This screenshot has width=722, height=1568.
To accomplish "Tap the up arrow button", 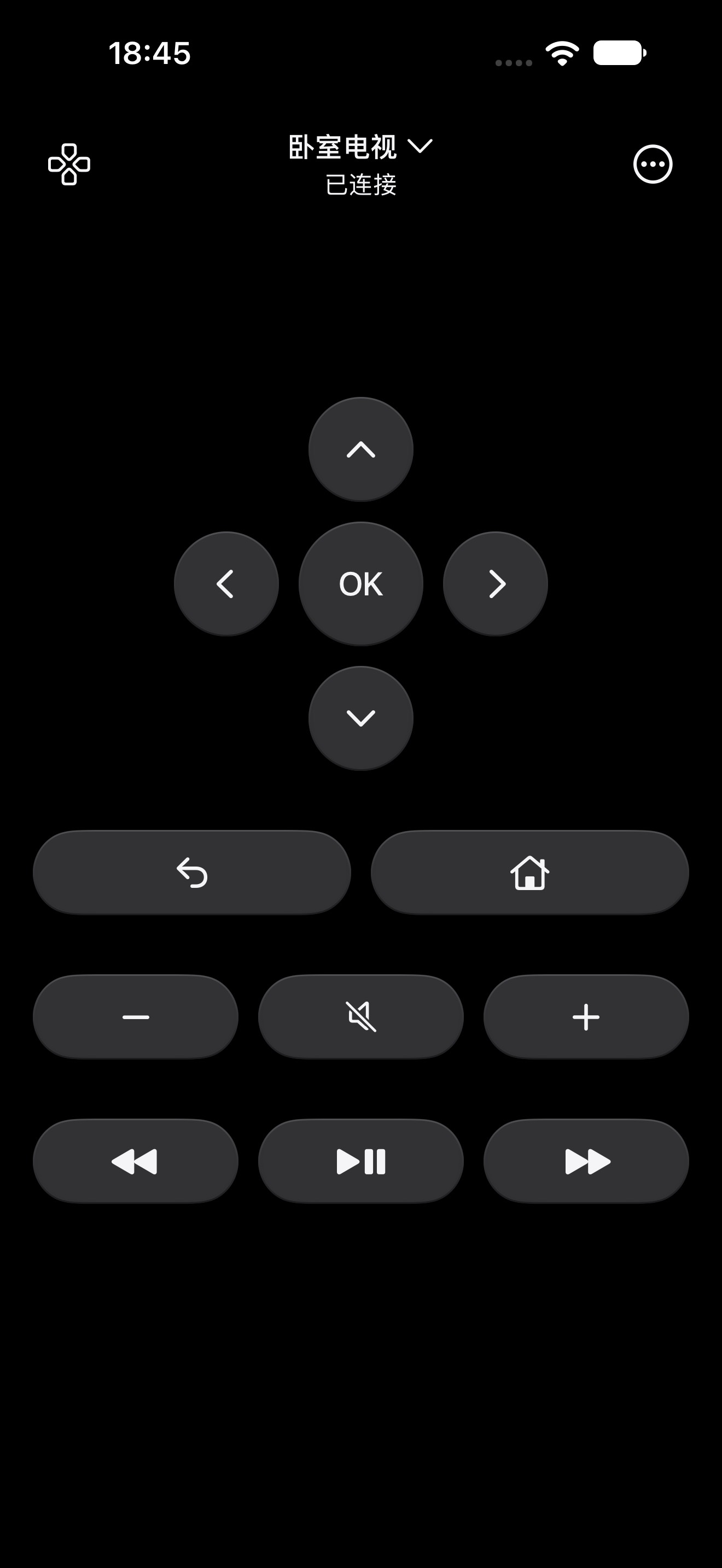I will (x=361, y=450).
